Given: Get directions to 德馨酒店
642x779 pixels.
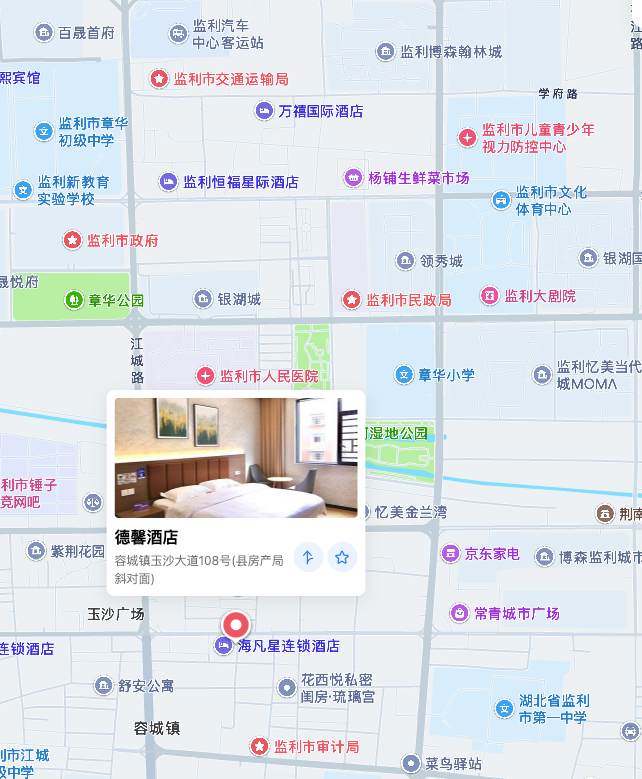Looking at the screenshot, I should 308,557.
